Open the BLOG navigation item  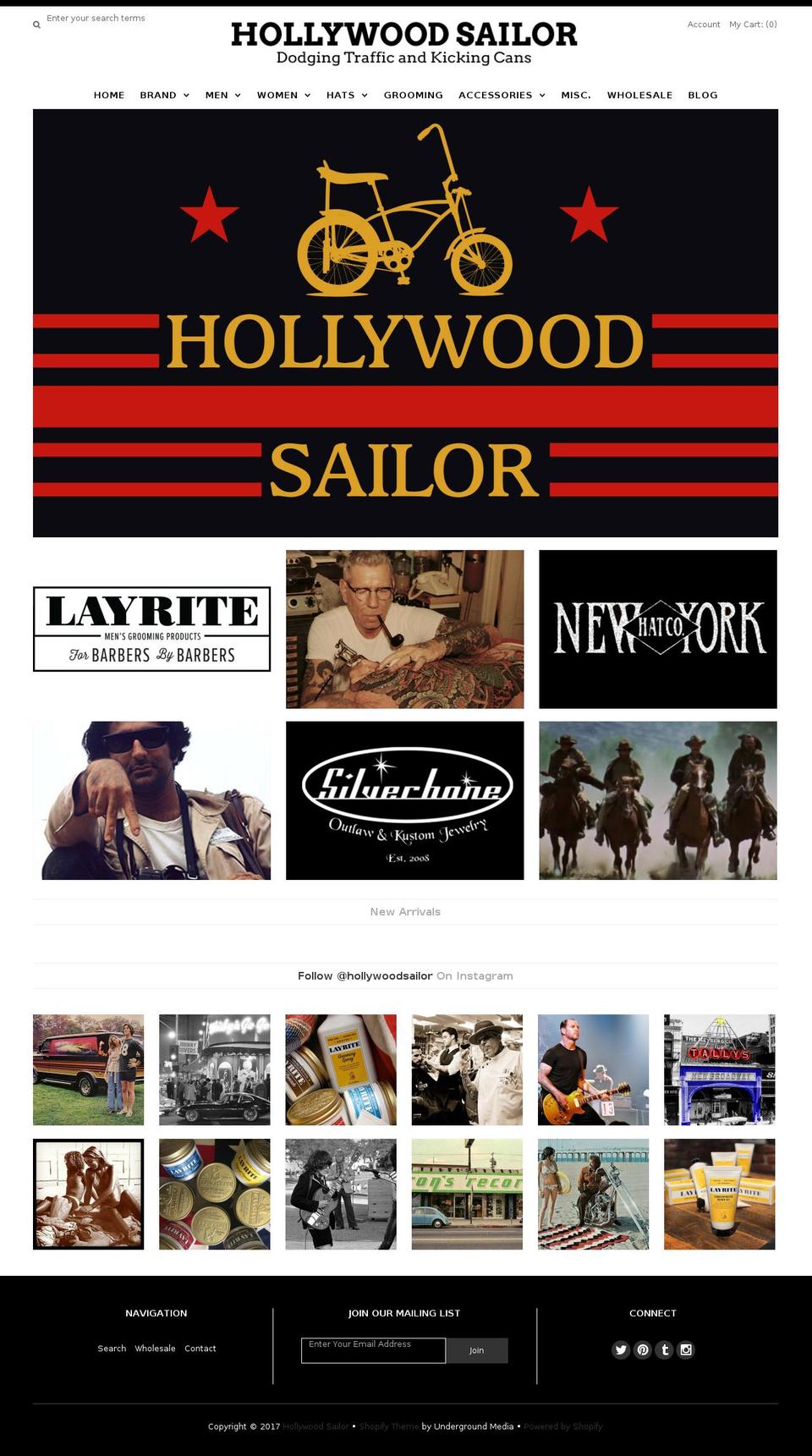pyautogui.click(x=703, y=95)
